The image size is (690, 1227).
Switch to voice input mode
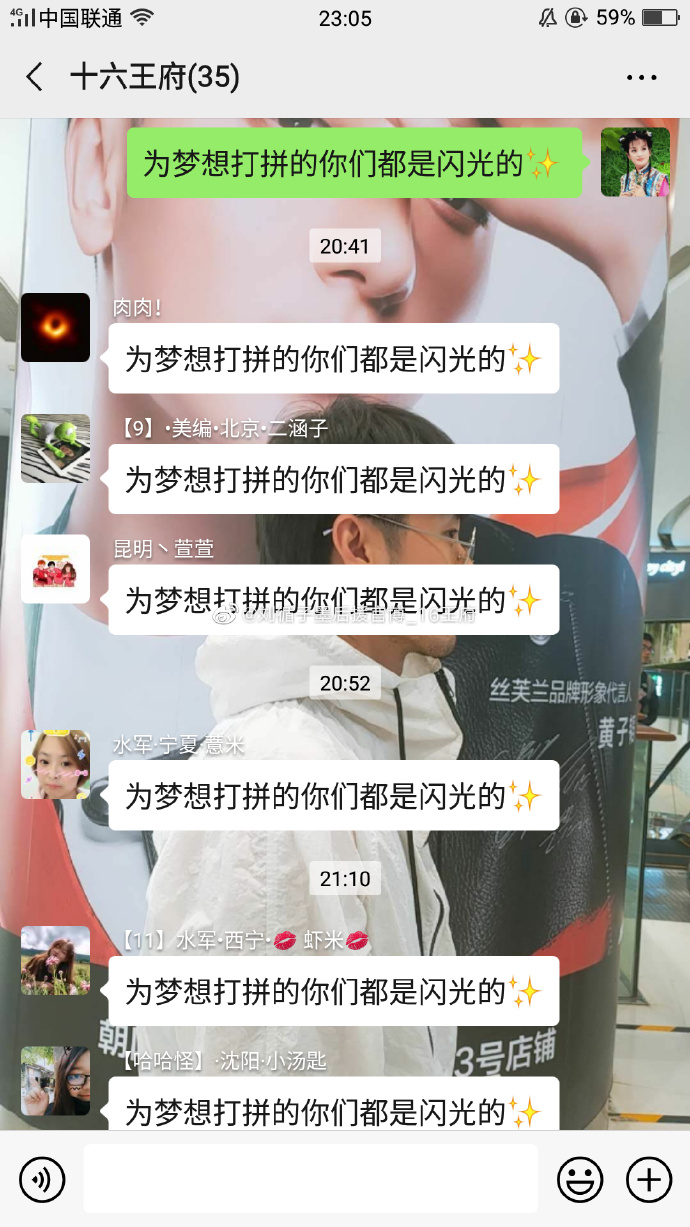(42, 1180)
